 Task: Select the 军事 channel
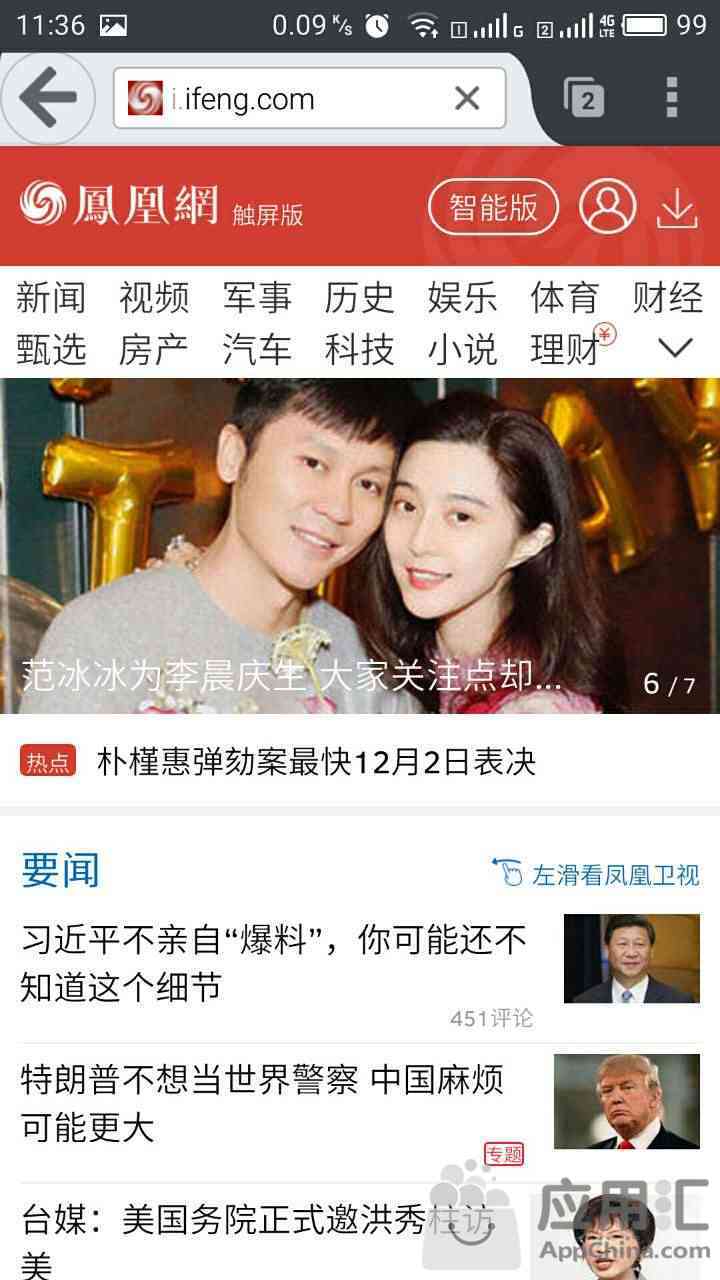(x=257, y=298)
